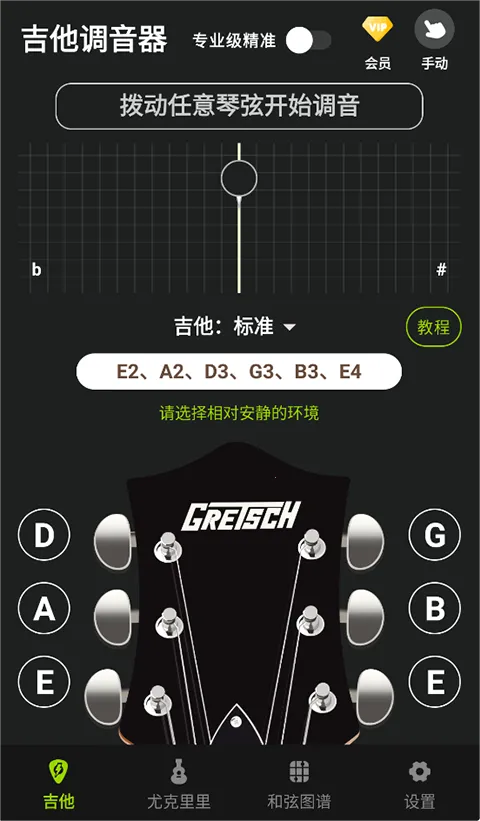Go to the 设置 settings tab

coord(419,784)
